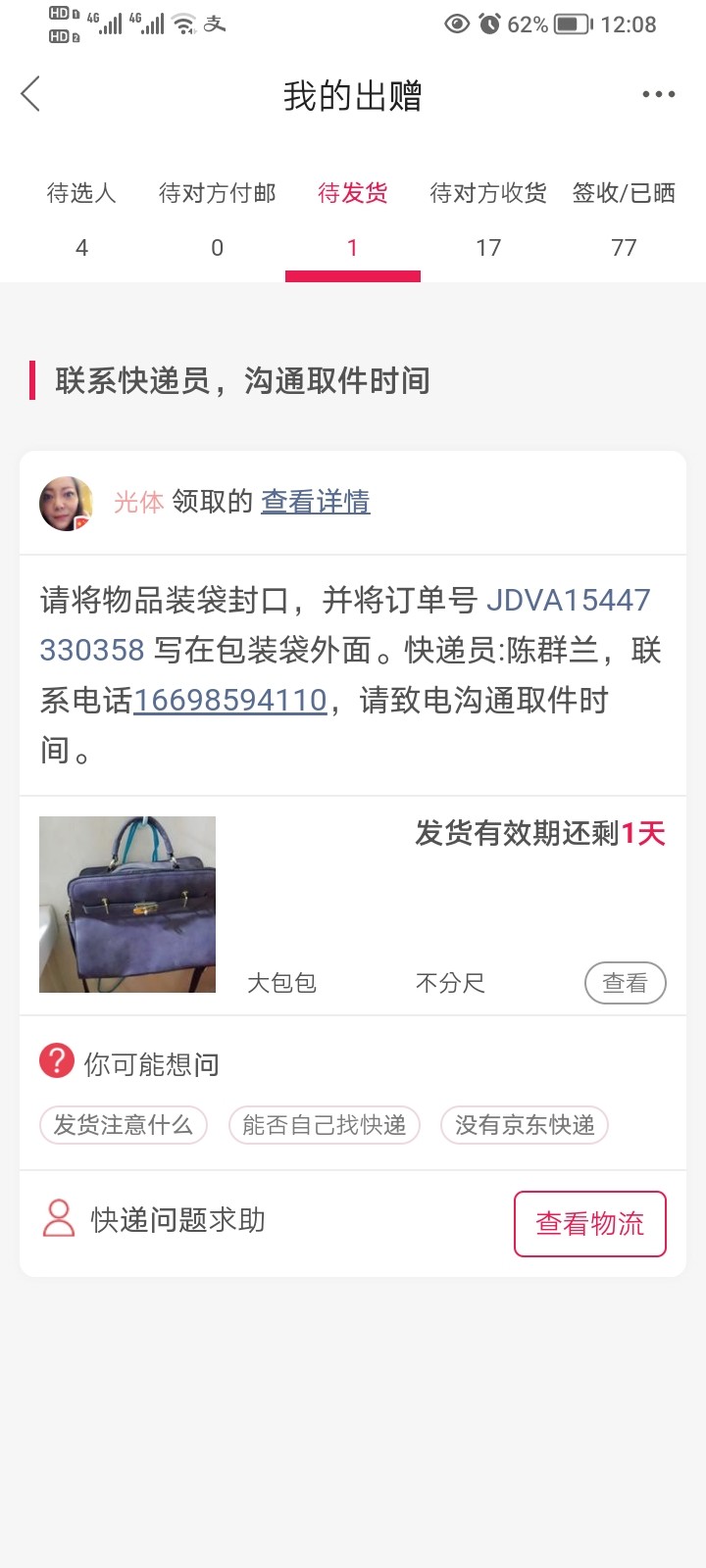
Task: Open the purple bag item photo
Action: (127, 905)
